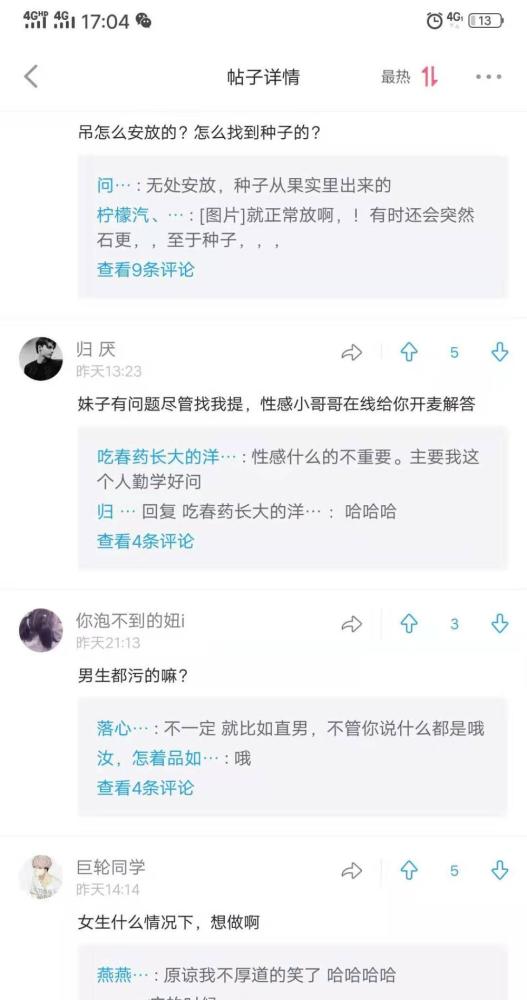Share 巨轮同学's comment
The image size is (527, 1000).
[352, 871]
